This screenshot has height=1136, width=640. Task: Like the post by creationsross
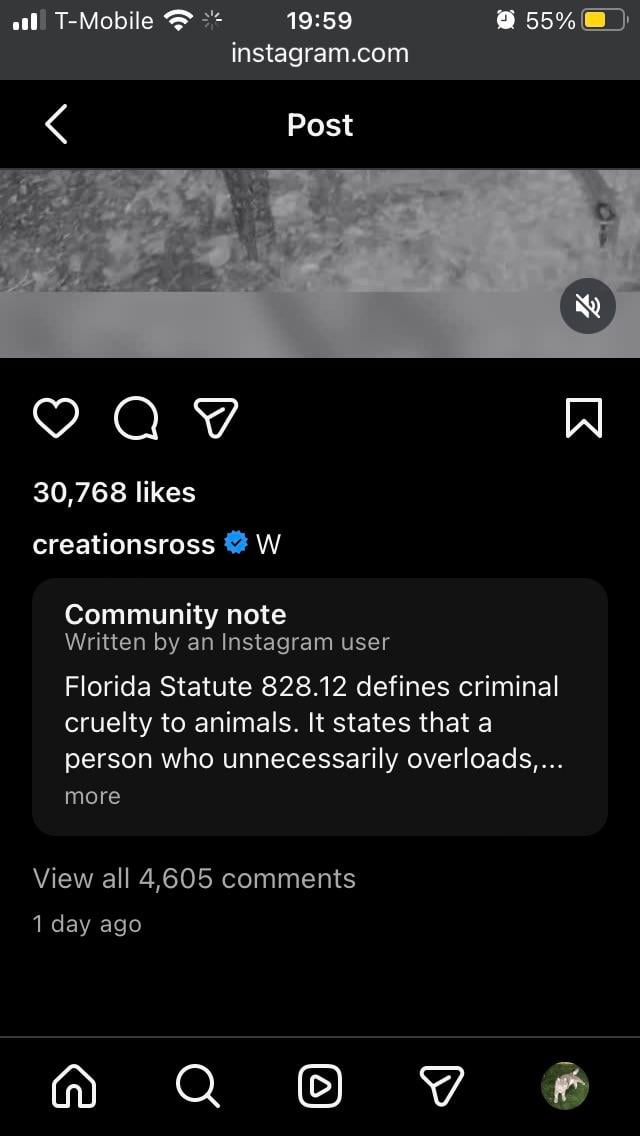pyautogui.click(x=56, y=418)
